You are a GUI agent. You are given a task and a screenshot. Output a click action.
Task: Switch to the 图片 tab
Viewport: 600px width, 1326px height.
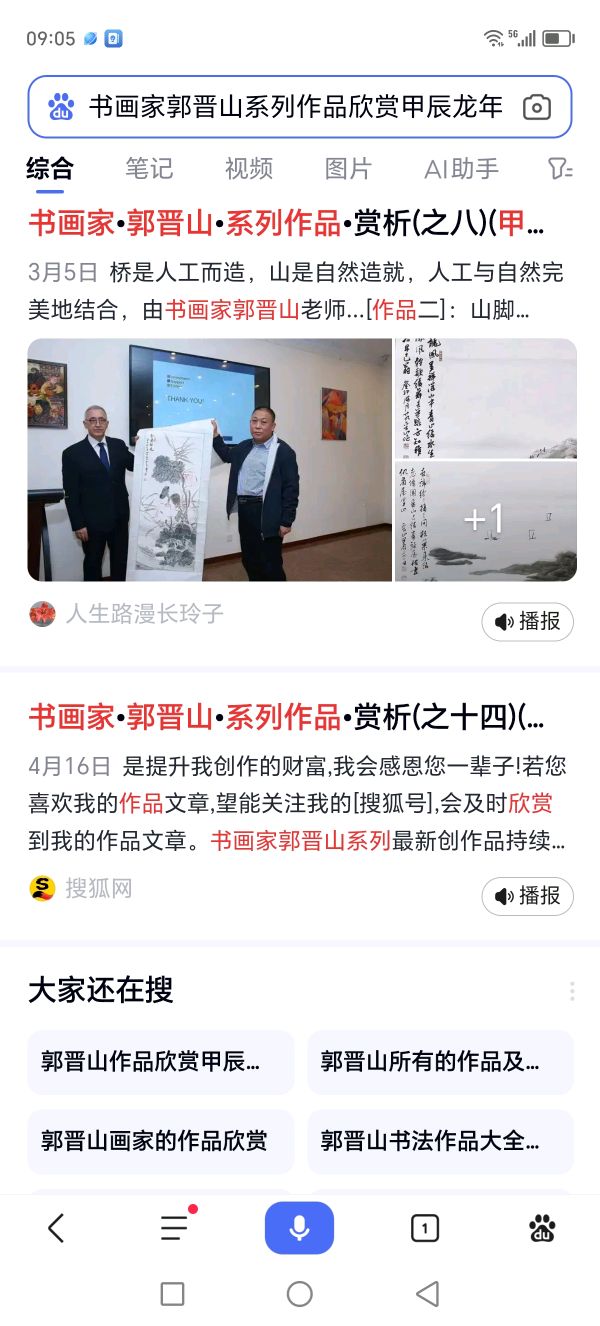click(x=348, y=169)
